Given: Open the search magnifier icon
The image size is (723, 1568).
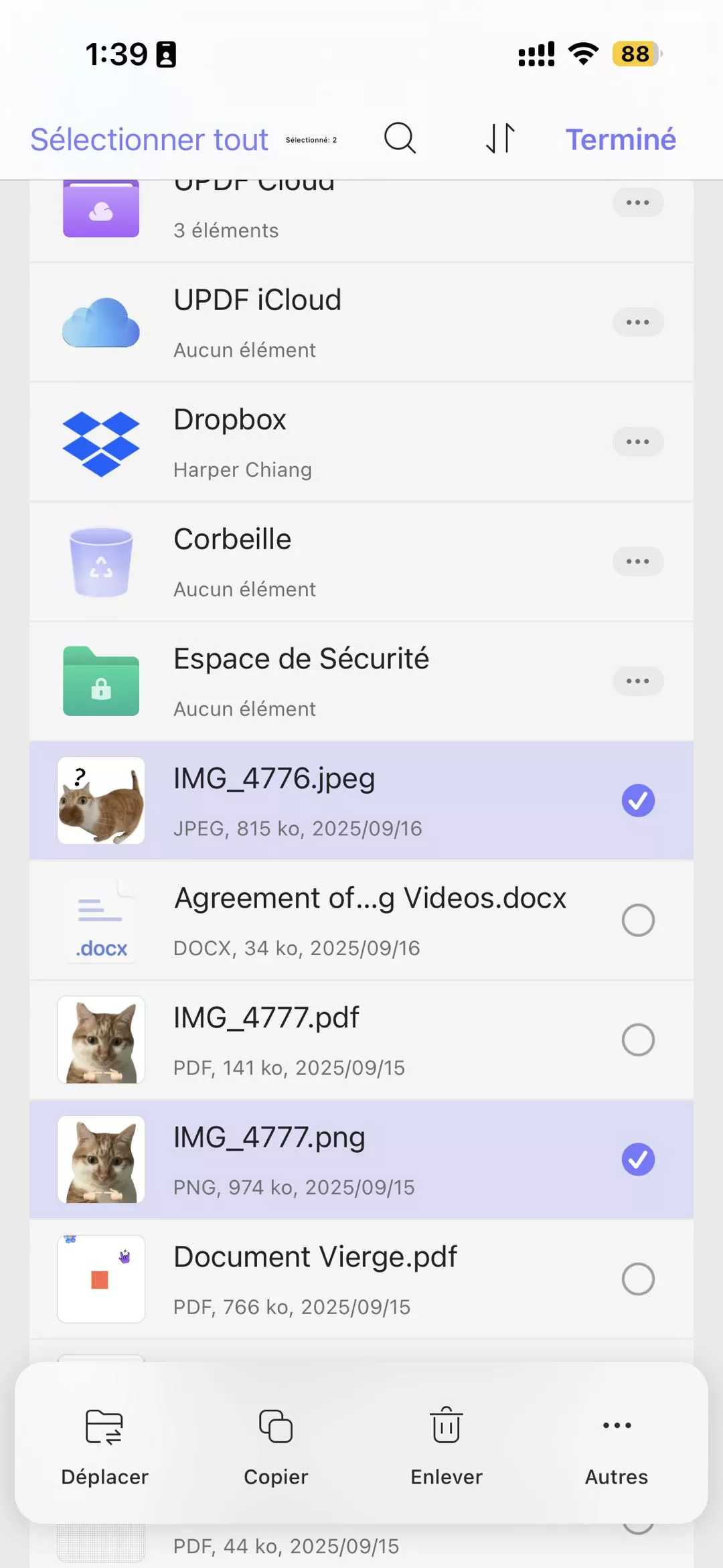Looking at the screenshot, I should [x=400, y=138].
